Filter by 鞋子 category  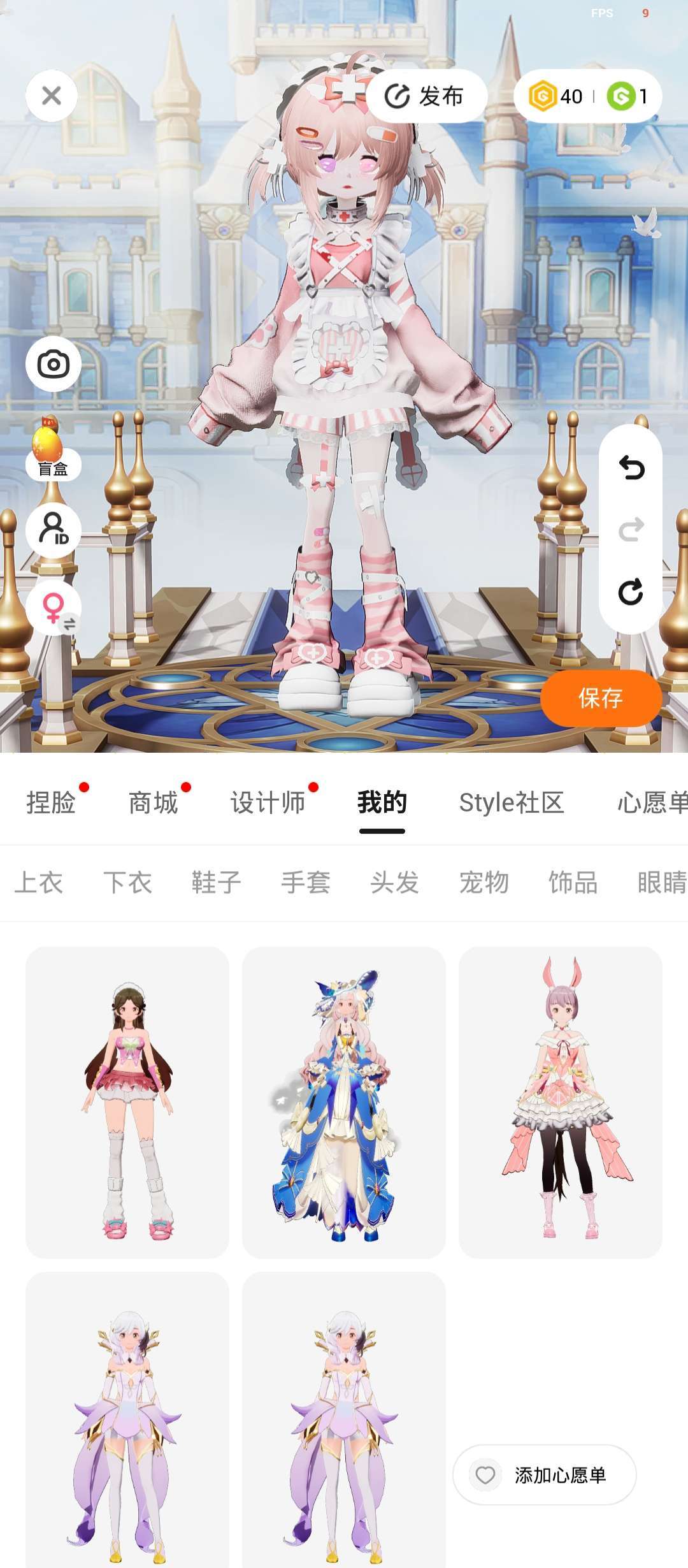(x=216, y=883)
